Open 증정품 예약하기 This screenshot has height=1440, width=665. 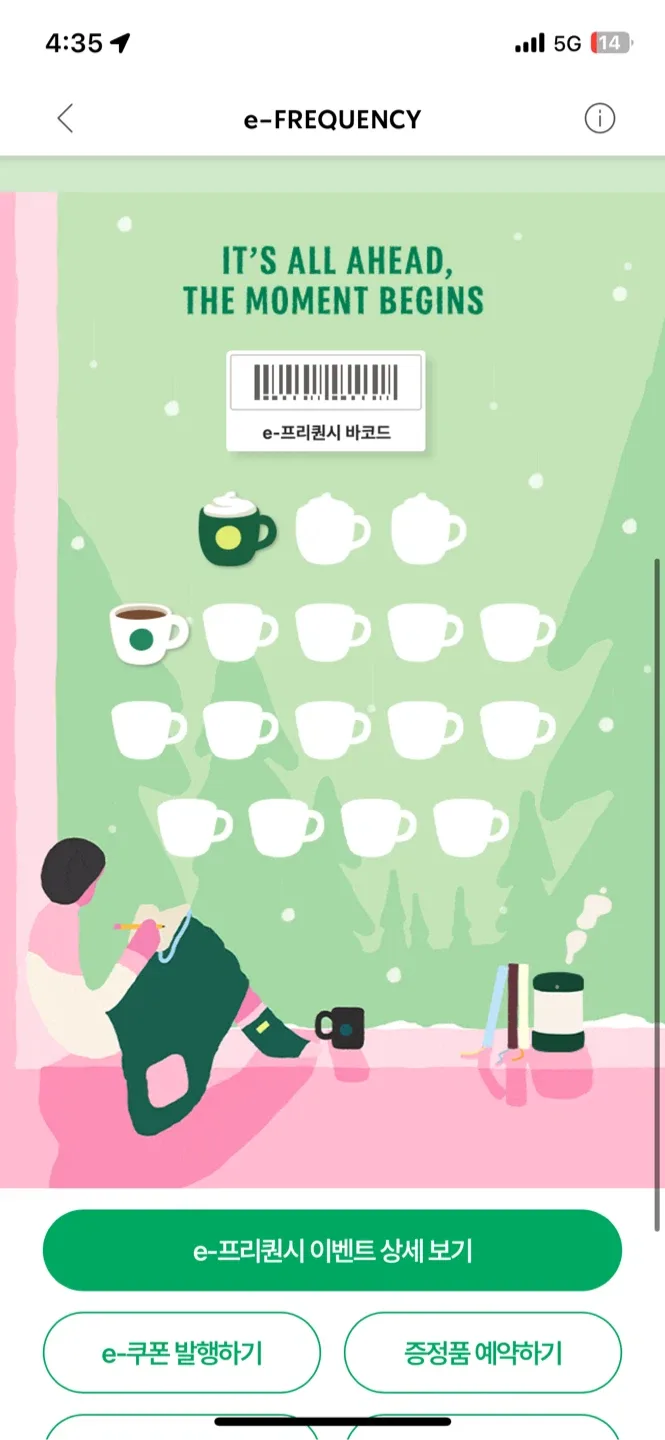tap(483, 1353)
